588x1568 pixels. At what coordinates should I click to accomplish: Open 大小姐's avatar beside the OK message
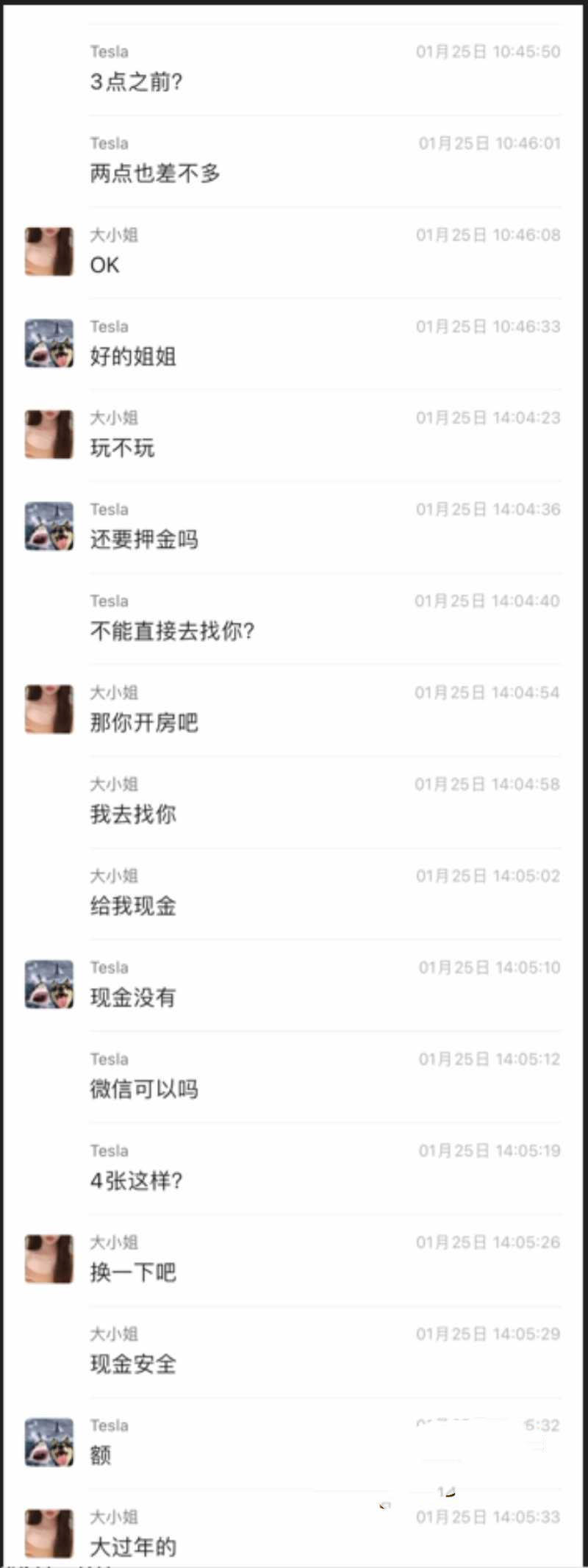pyautogui.click(x=49, y=251)
